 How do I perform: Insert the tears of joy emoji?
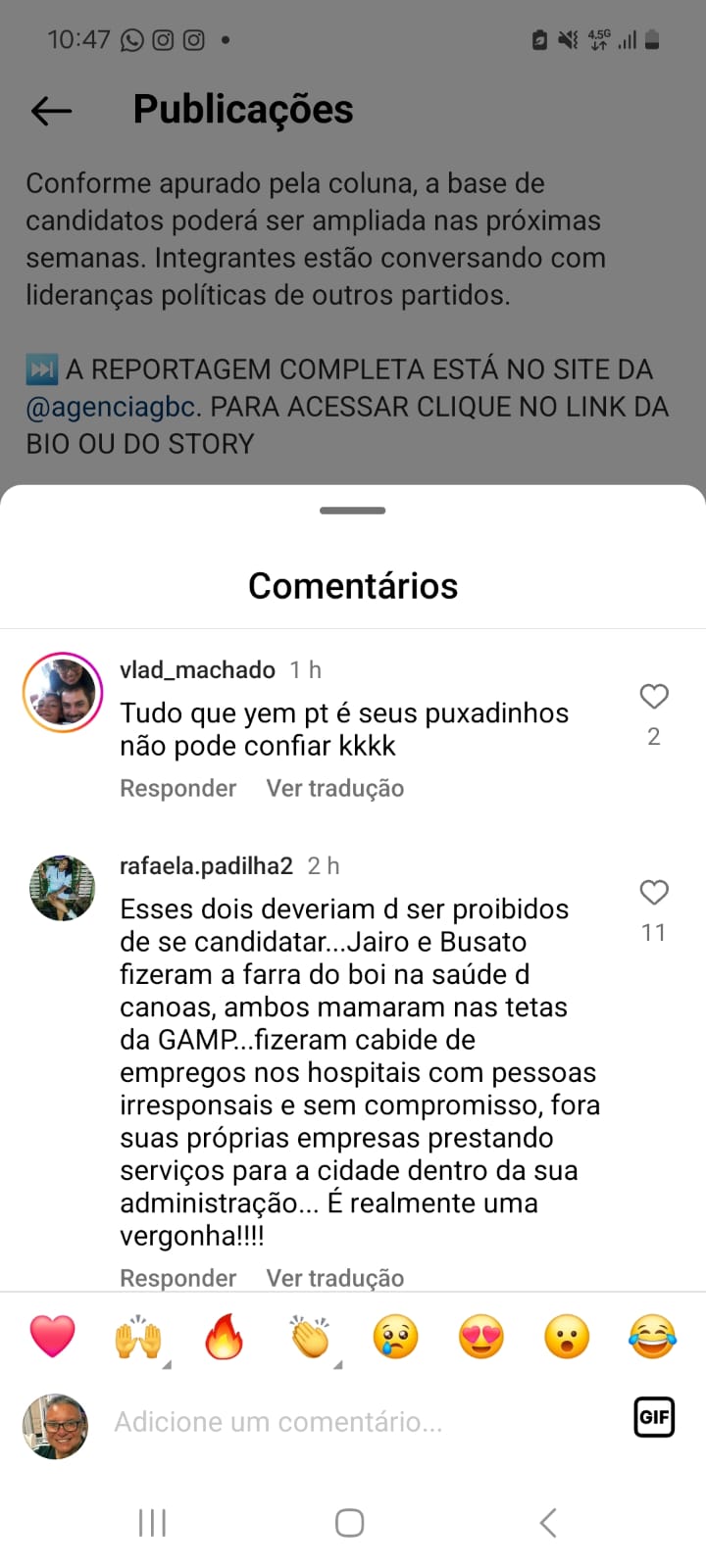[x=652, y=1337]
